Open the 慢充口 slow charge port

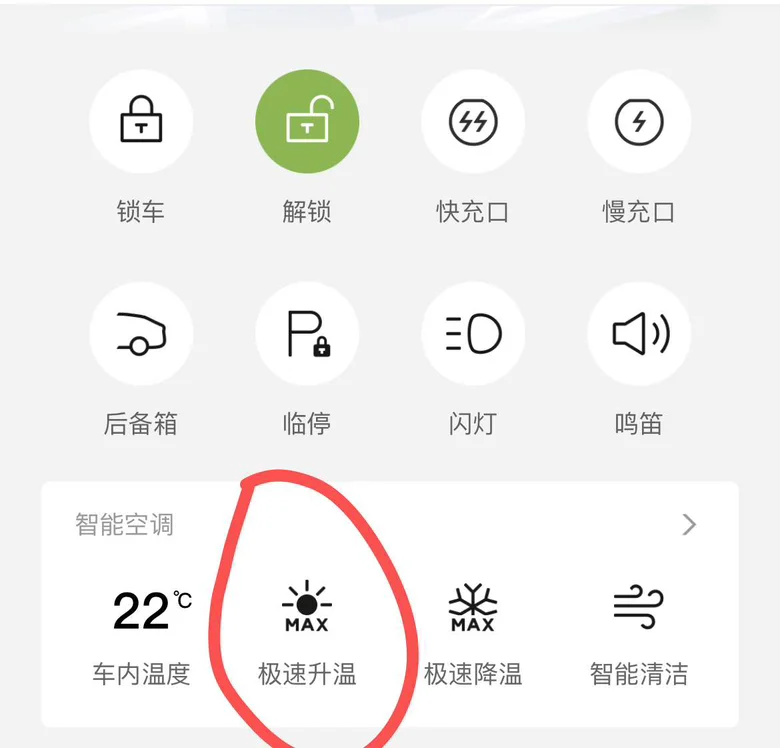tap(639, 122)
